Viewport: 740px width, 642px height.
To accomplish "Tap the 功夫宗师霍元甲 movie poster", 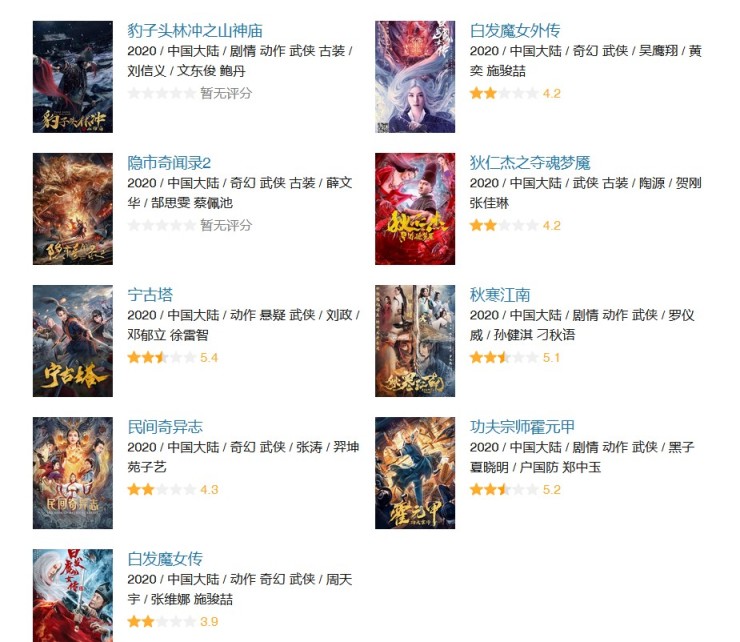I will click(x=415, y=473).
